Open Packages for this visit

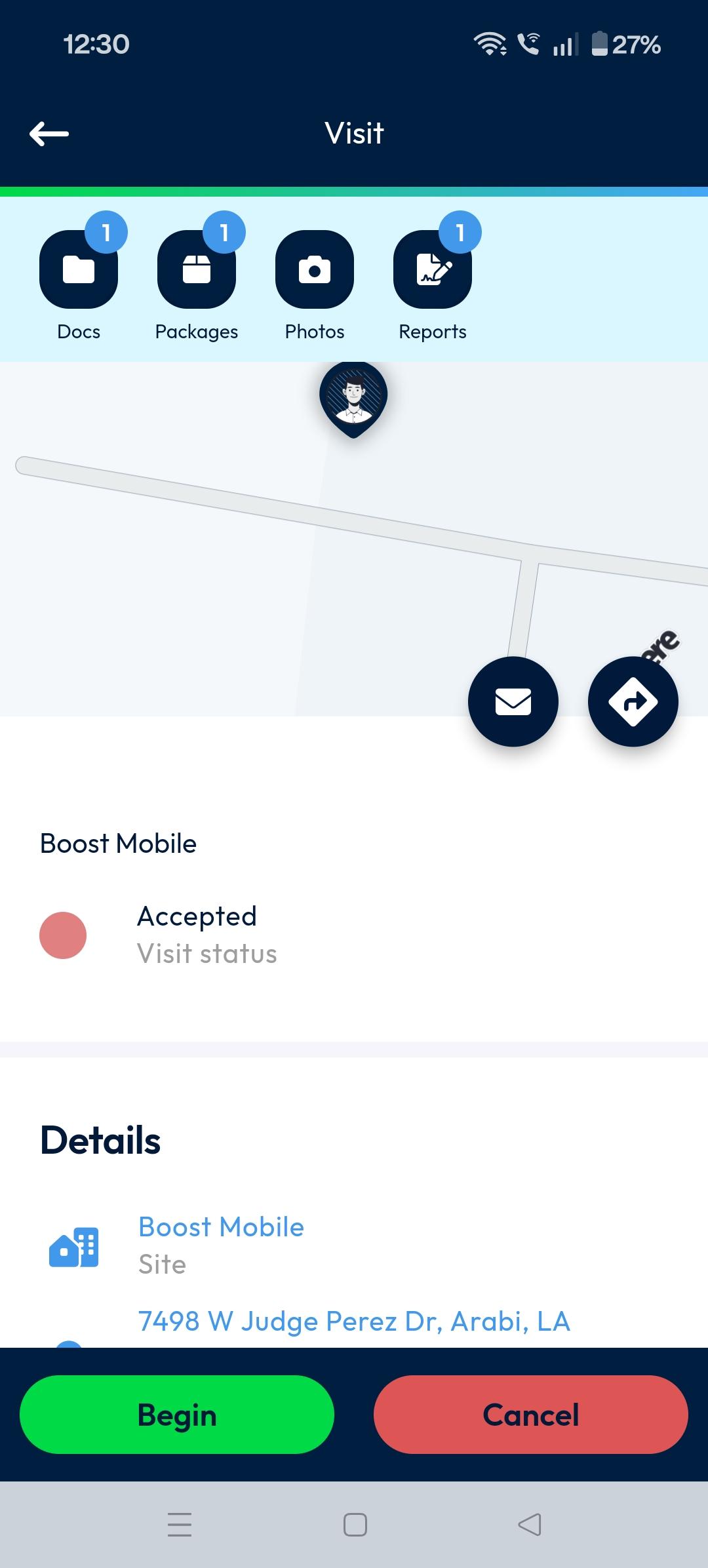(197, 269)
